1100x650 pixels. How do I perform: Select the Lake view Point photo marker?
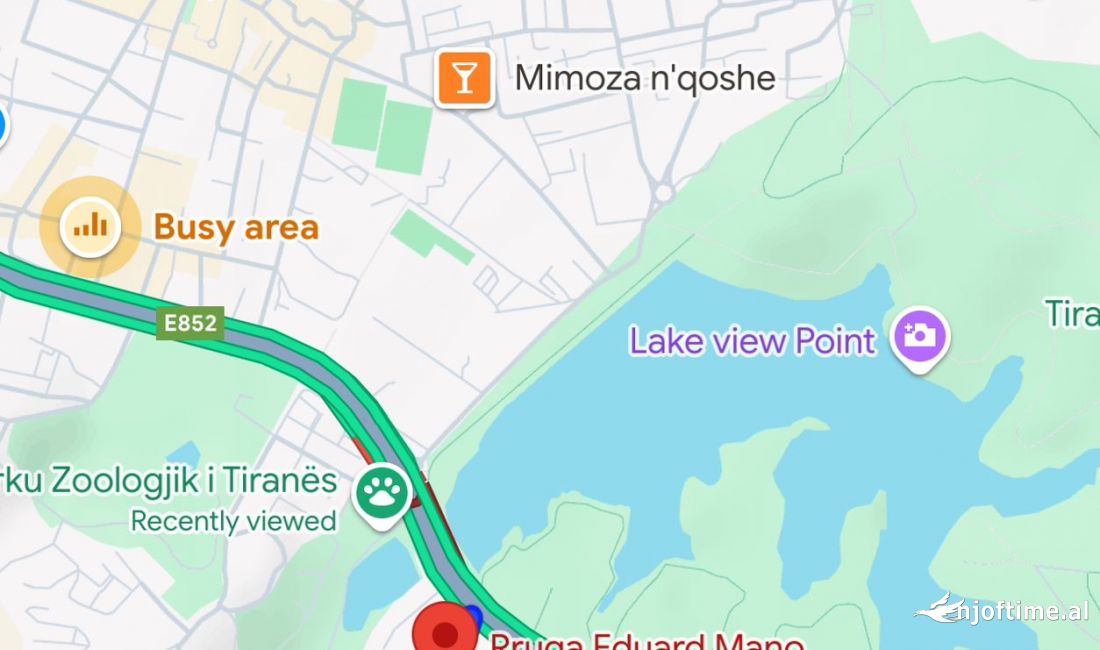point(921,336)
